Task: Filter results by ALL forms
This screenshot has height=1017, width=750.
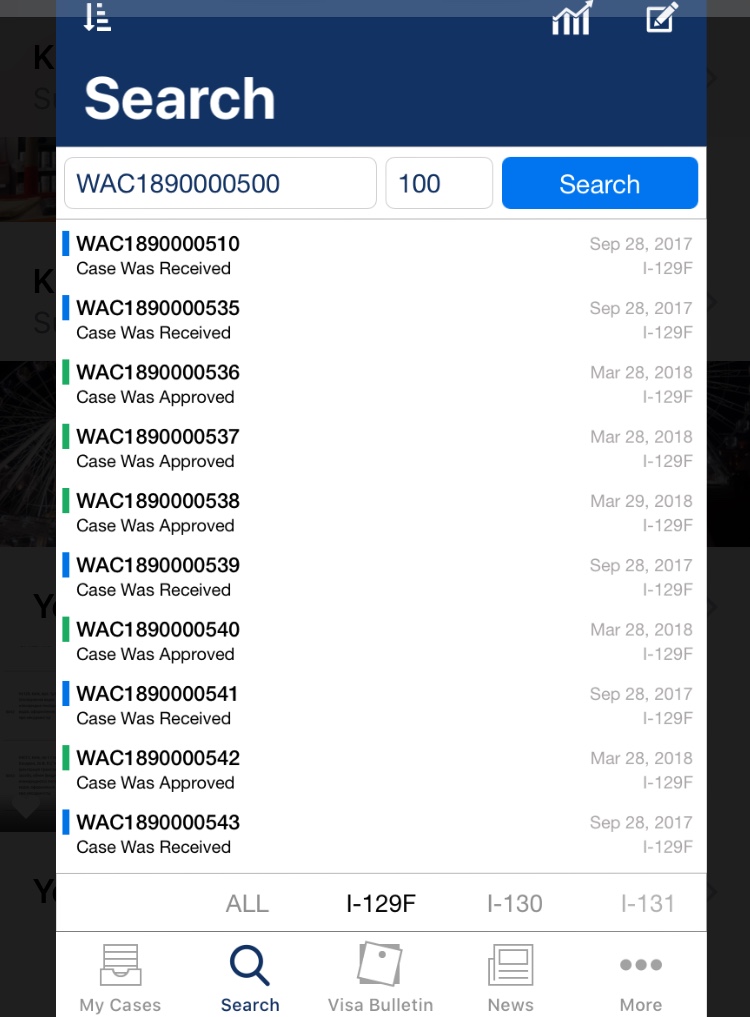Action: pyautogui.click(x=247, y=904)
